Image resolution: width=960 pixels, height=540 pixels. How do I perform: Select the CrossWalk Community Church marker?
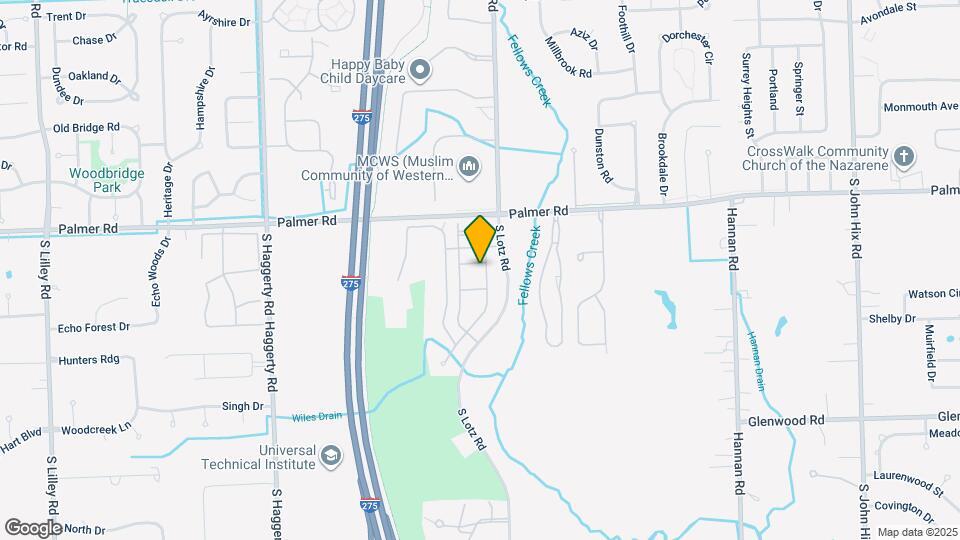(903, 157)
